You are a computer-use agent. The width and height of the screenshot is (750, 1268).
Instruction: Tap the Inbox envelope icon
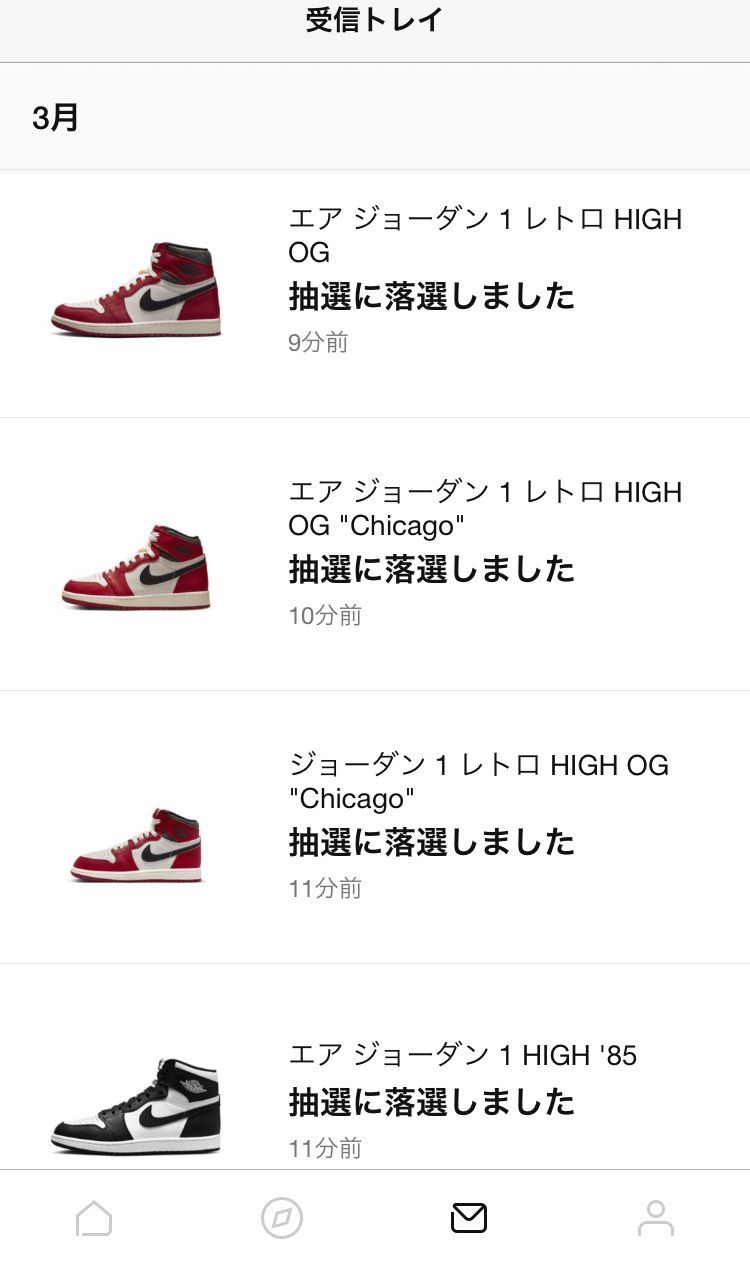469,1218
